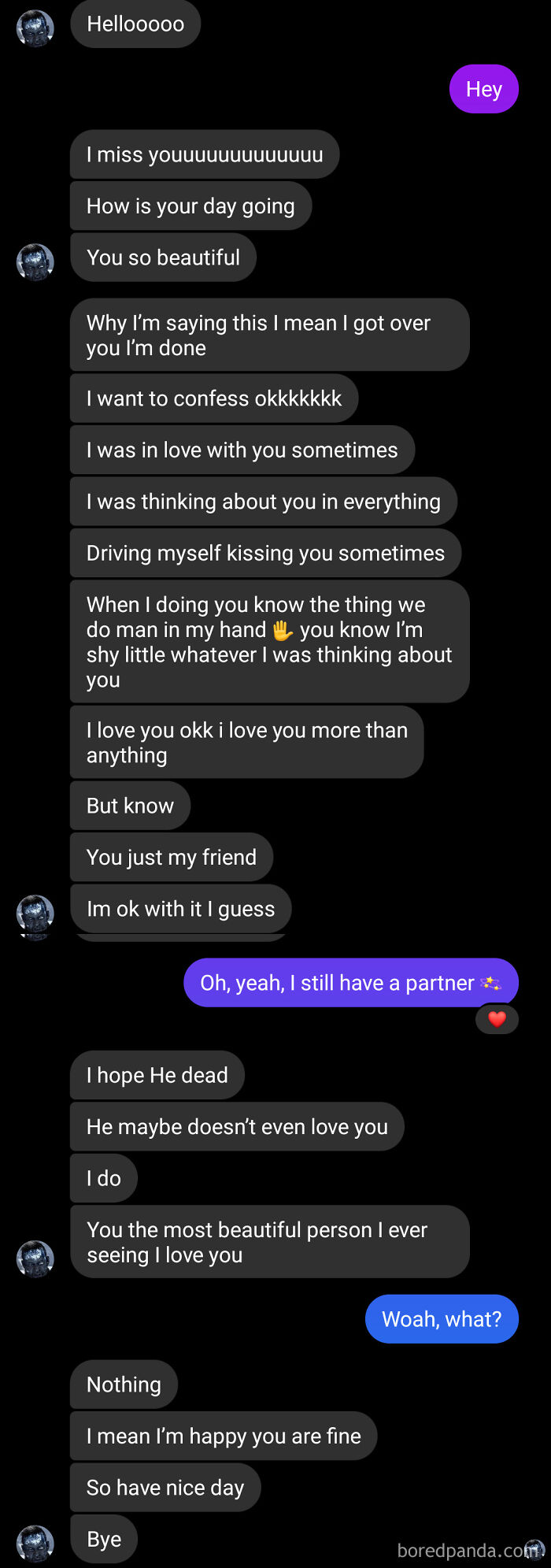Tap the avatar next to You so beautiful
551x1568 pixels.
coord(35,261)
